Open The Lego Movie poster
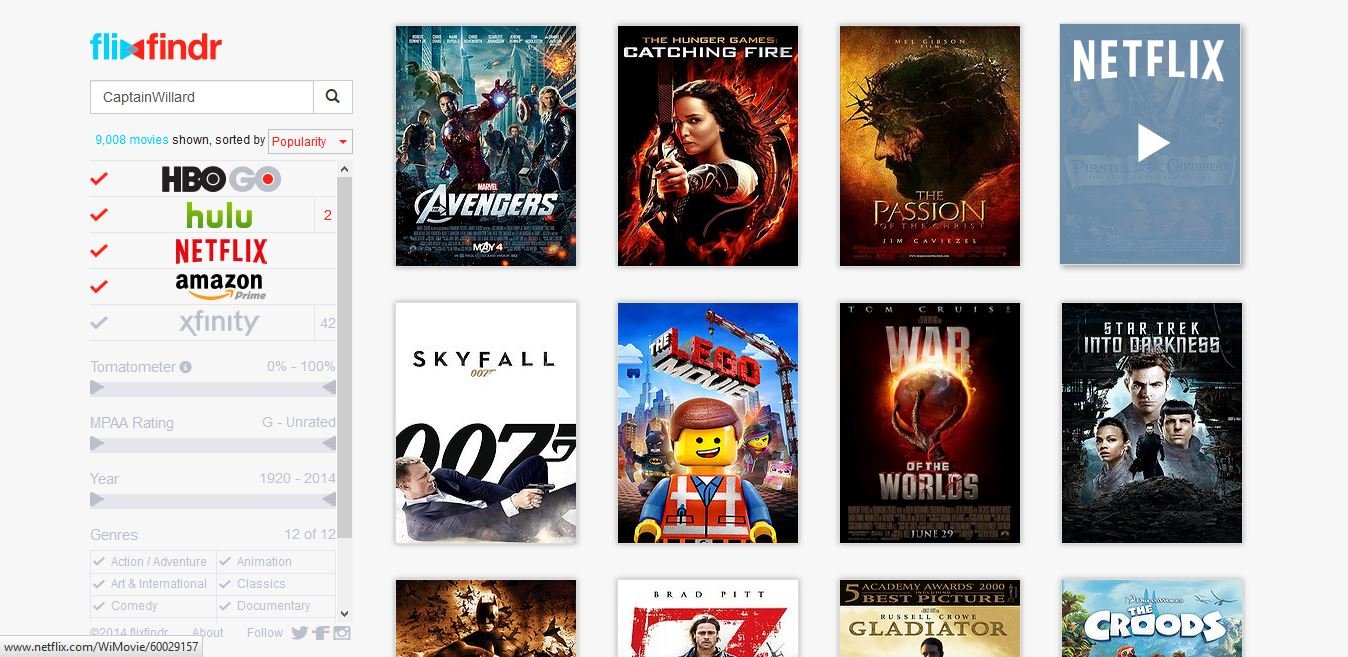This screenshot has height=657, width=1348. 708,423
